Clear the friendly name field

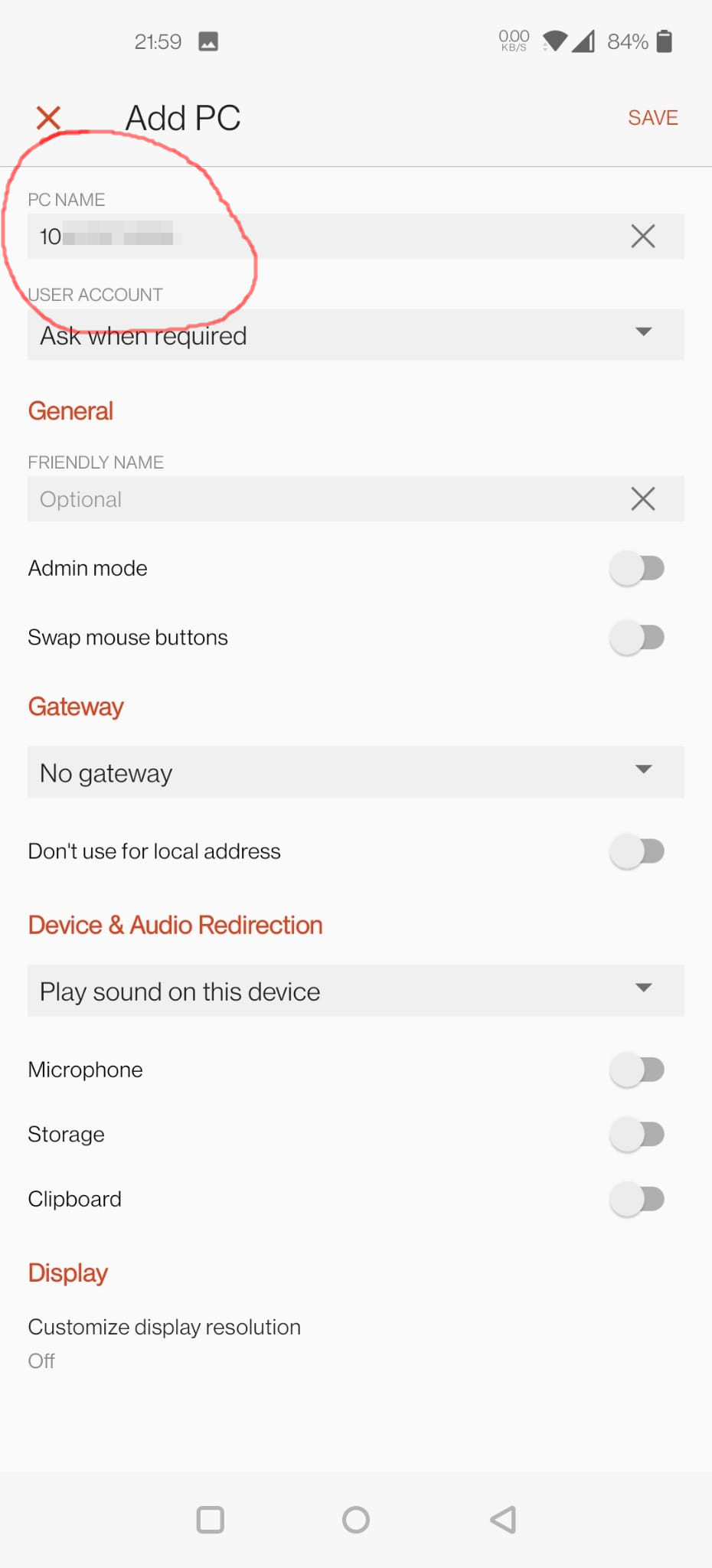pos(643,499)
